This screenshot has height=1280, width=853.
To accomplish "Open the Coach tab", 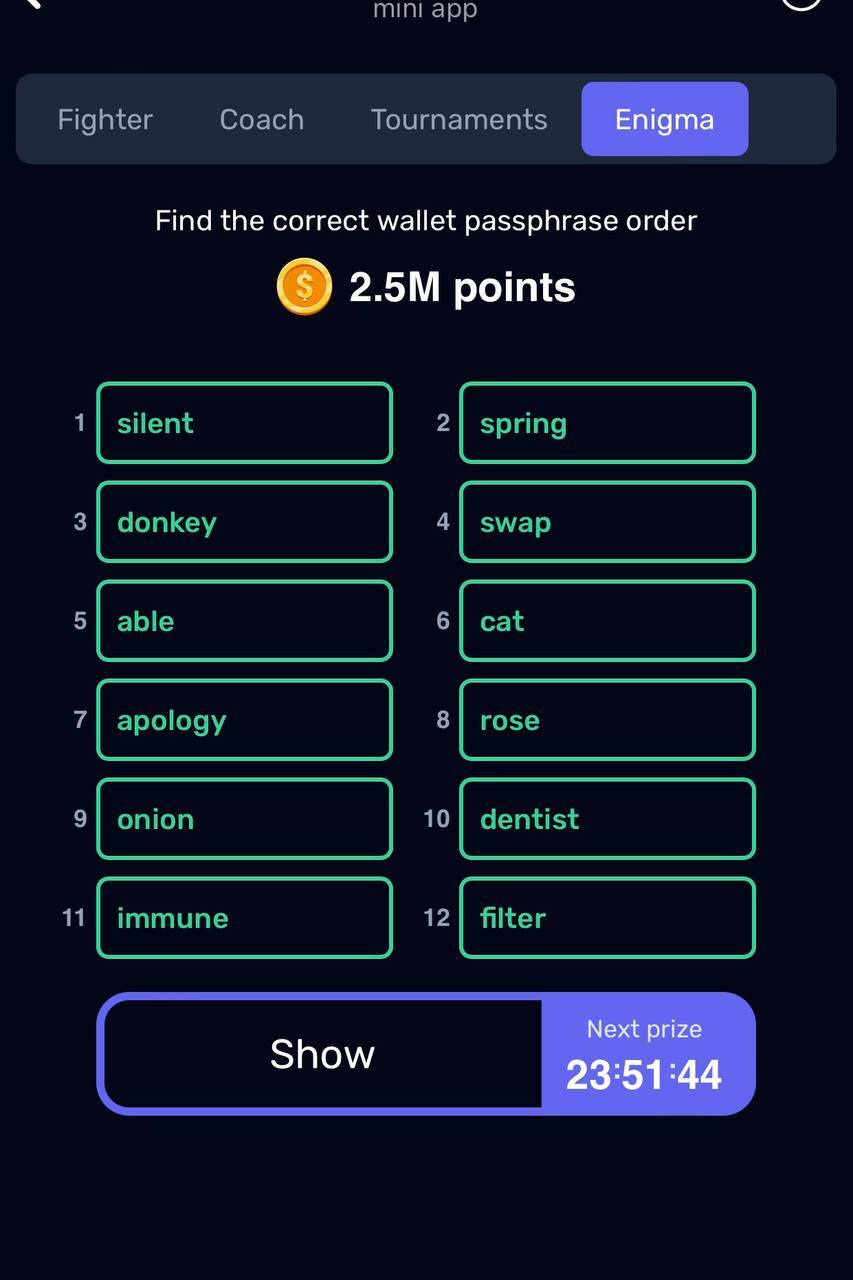I will [x=261, y=119].
